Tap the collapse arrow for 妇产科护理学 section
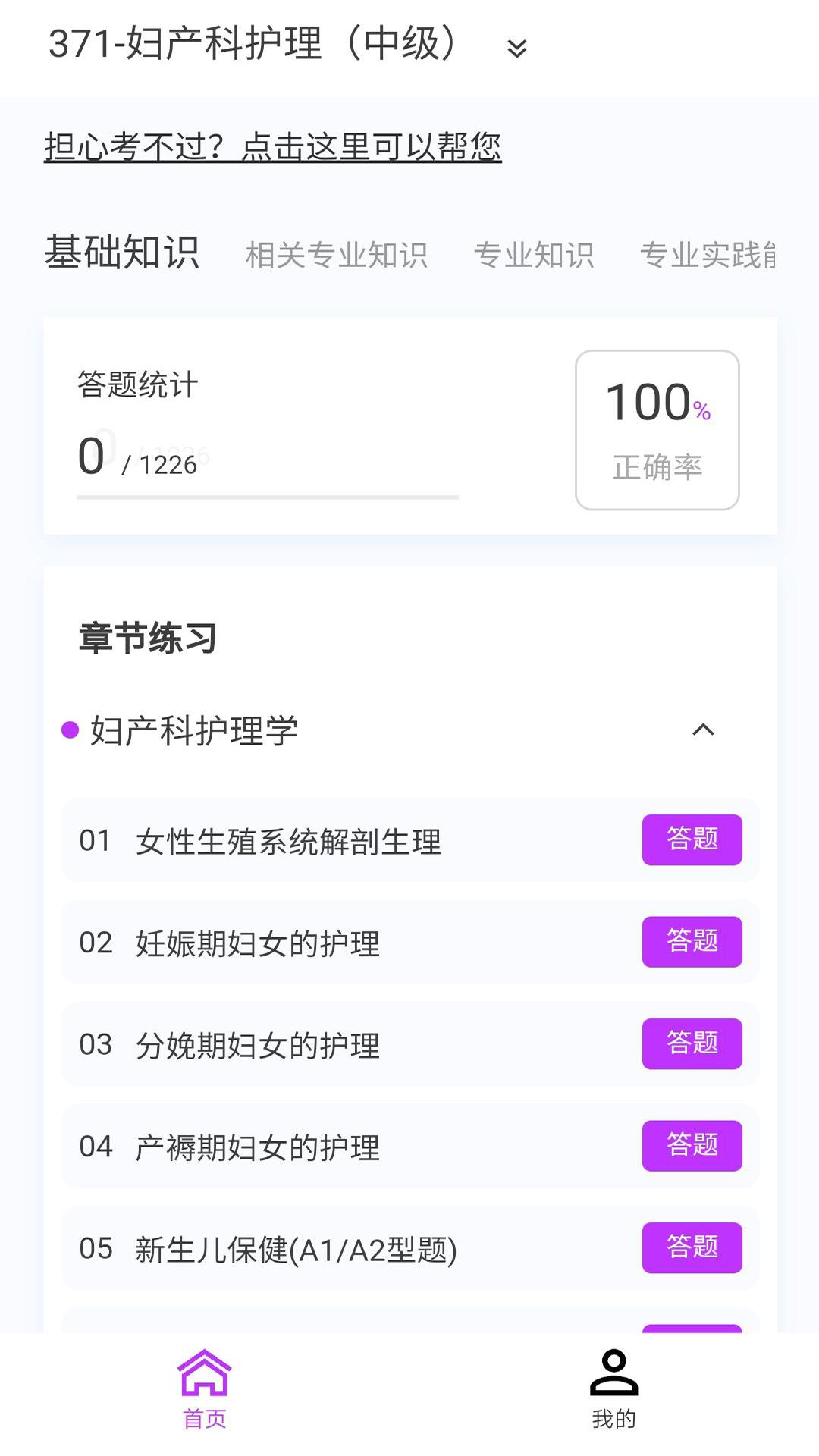The width and height of the screenshot is (819, 1456). [704, 730]
